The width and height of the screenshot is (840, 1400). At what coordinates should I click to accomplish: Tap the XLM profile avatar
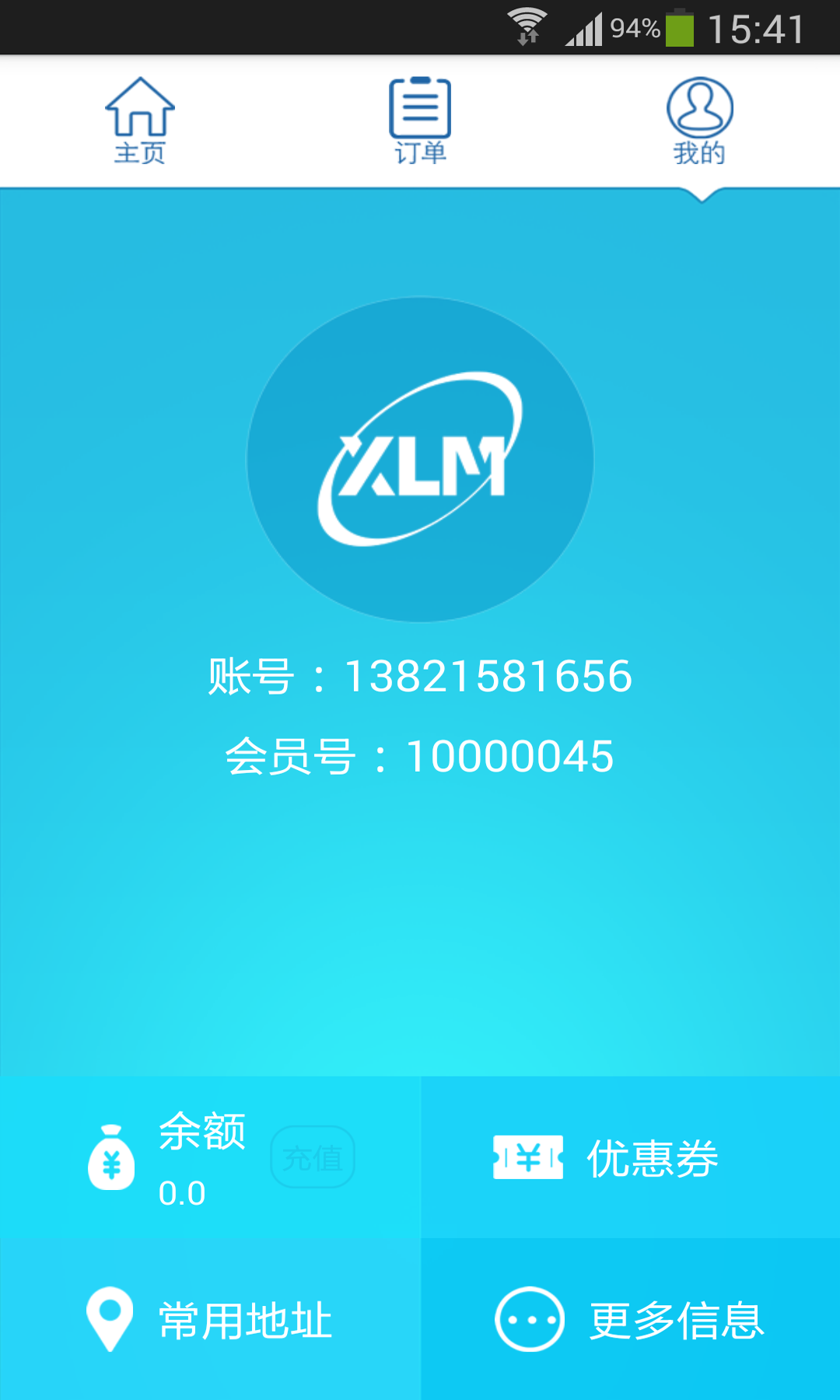coord(420,459)
